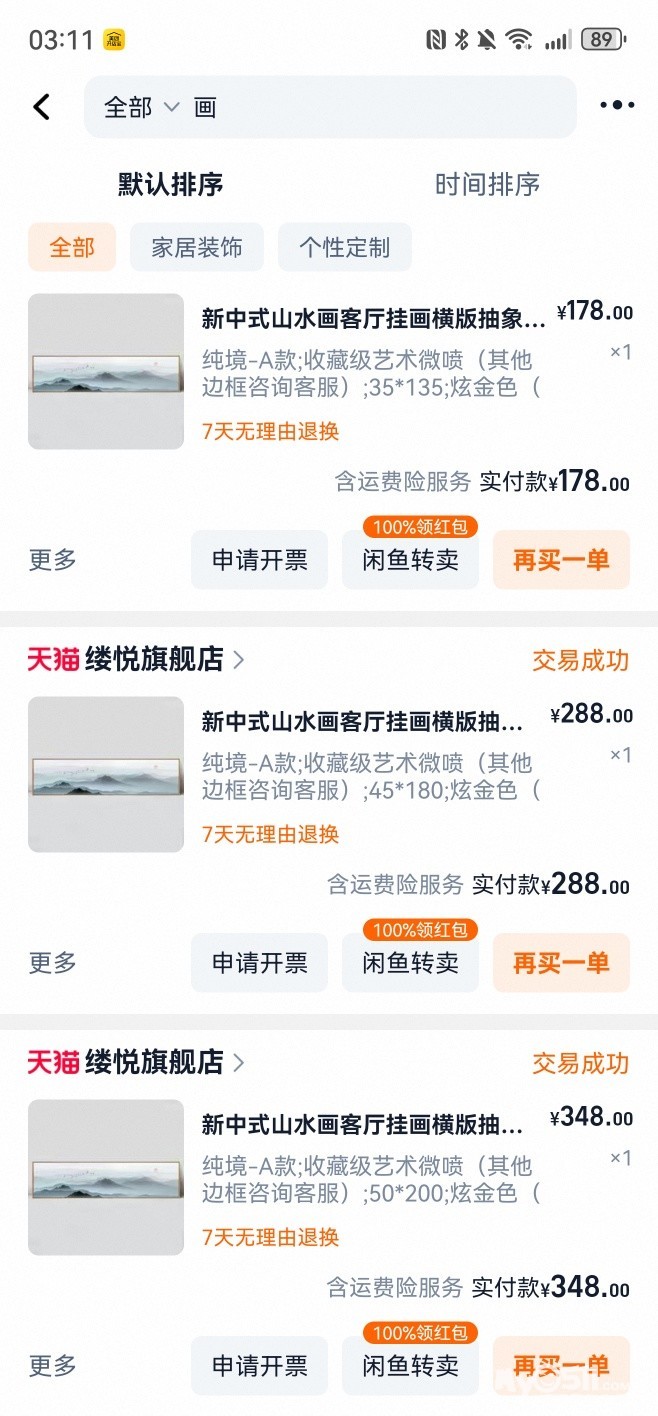Image resolution: width=658 pixels, height=1416 pixels.
Task: Request an invoice for the ¥348.00 order
Action: point(260,1365)
